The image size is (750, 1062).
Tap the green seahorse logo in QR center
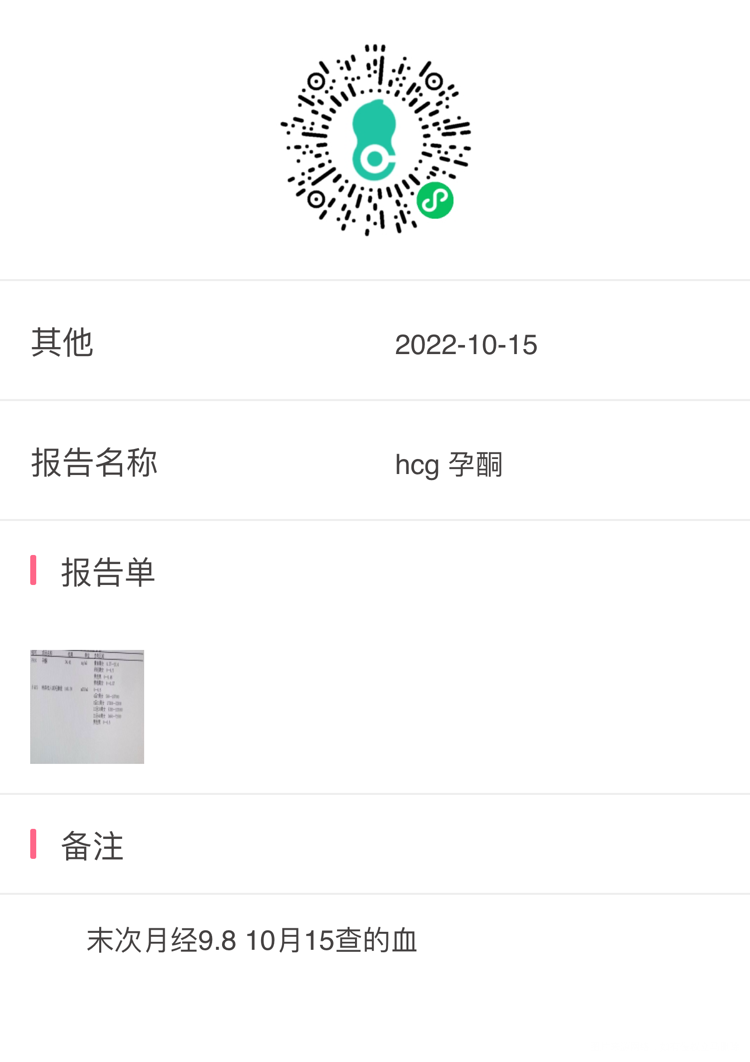point(375,140)
